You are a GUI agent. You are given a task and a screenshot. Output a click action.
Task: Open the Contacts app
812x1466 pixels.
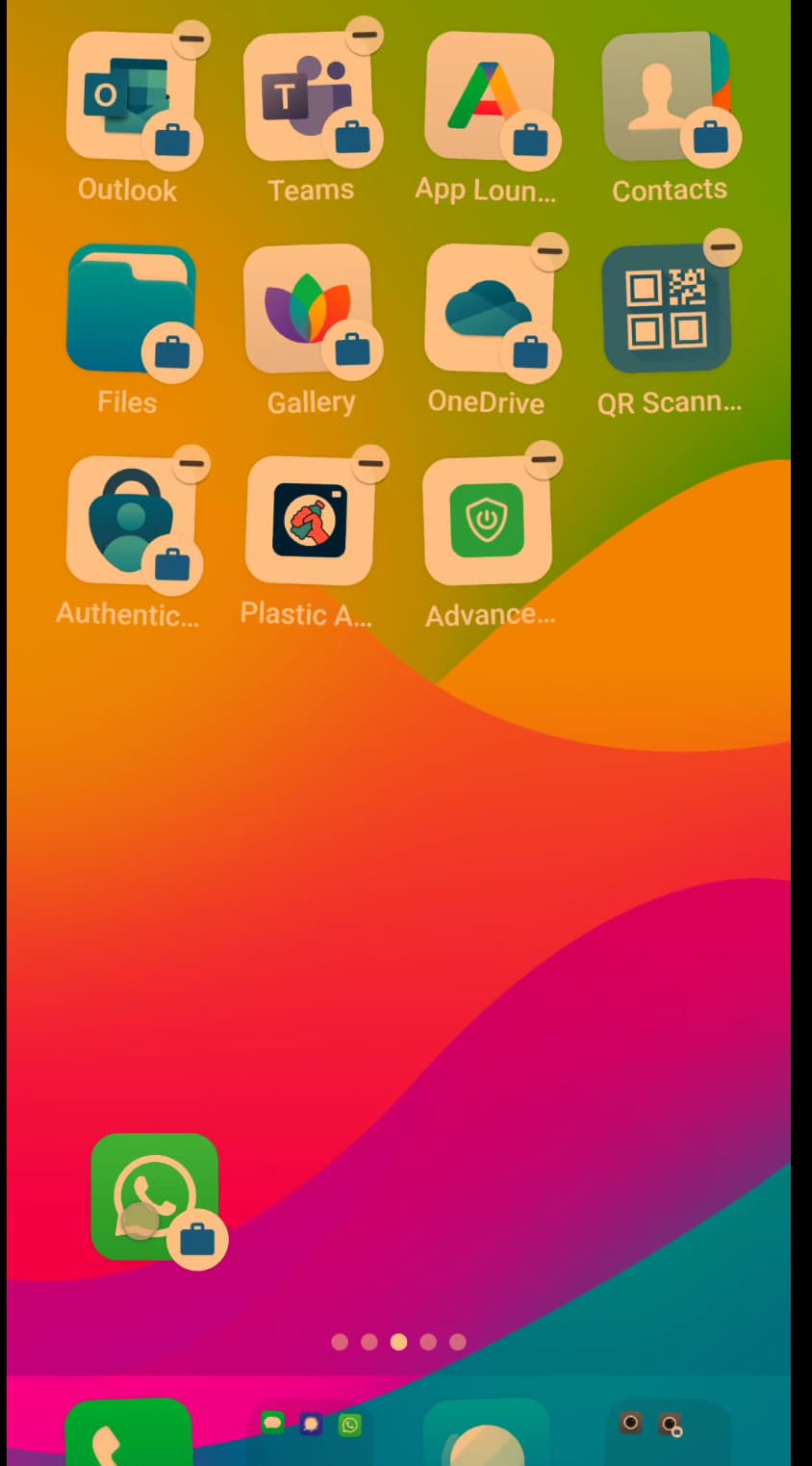click(666, 96)
